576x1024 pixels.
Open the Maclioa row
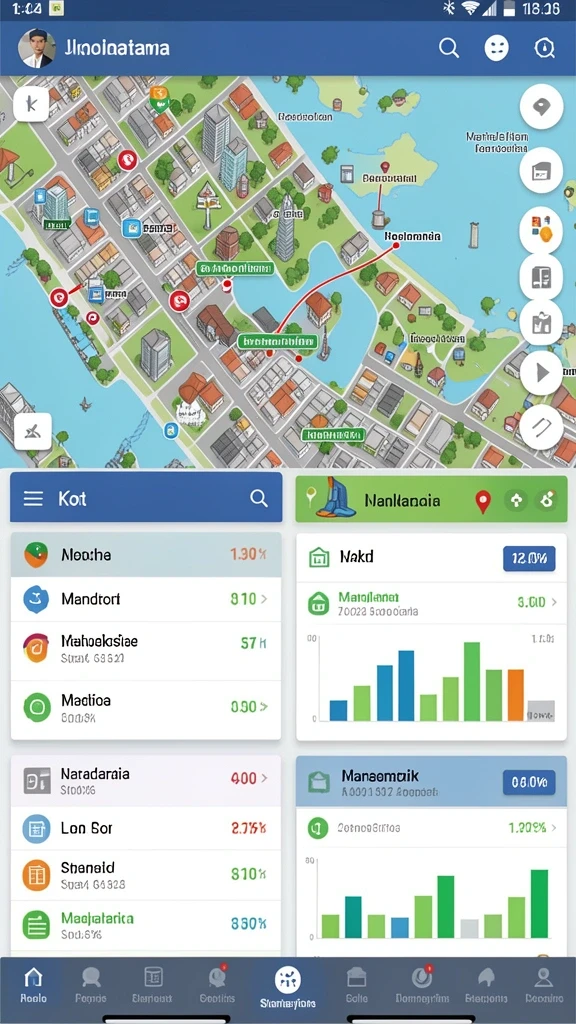click(x=146, y=708)
